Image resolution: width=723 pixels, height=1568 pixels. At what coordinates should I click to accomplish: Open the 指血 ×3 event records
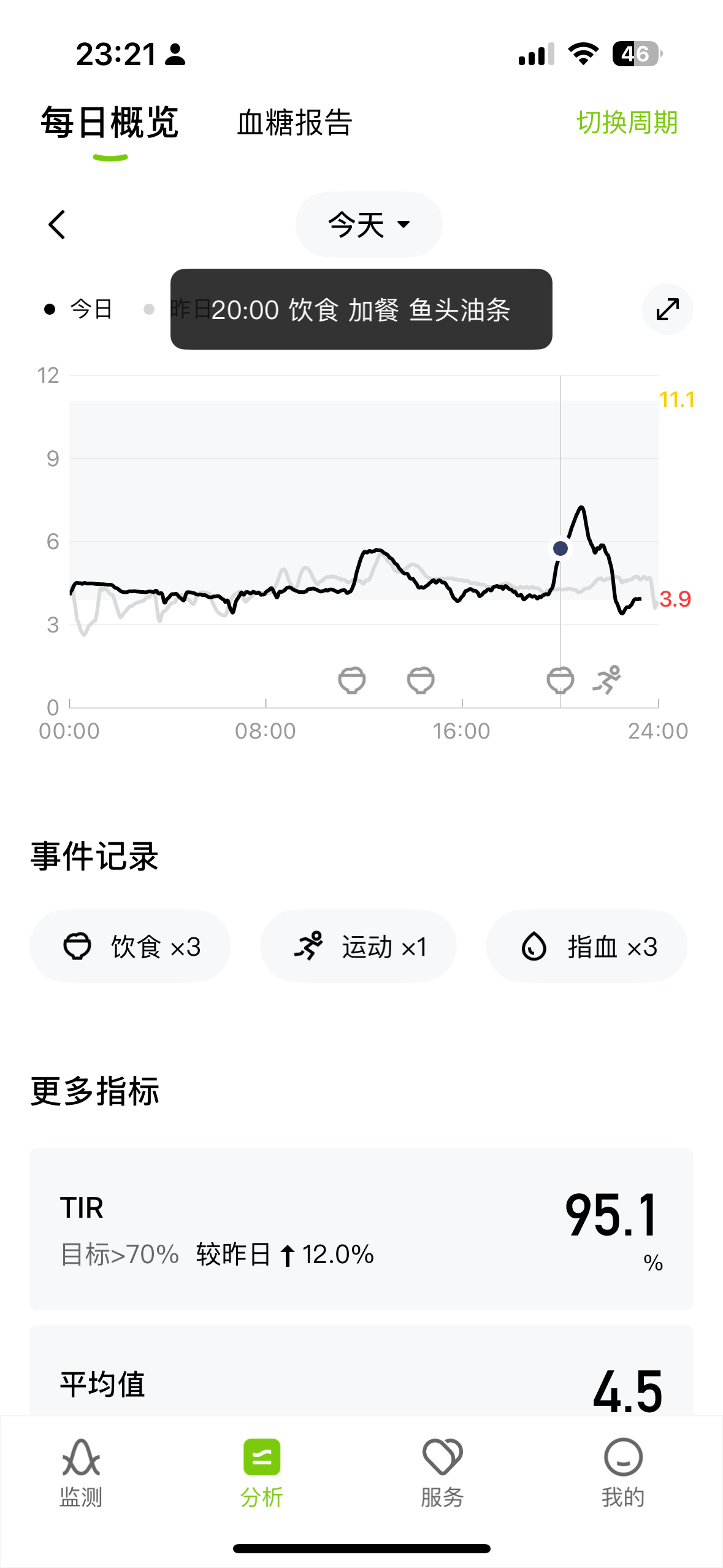point(587,947)
